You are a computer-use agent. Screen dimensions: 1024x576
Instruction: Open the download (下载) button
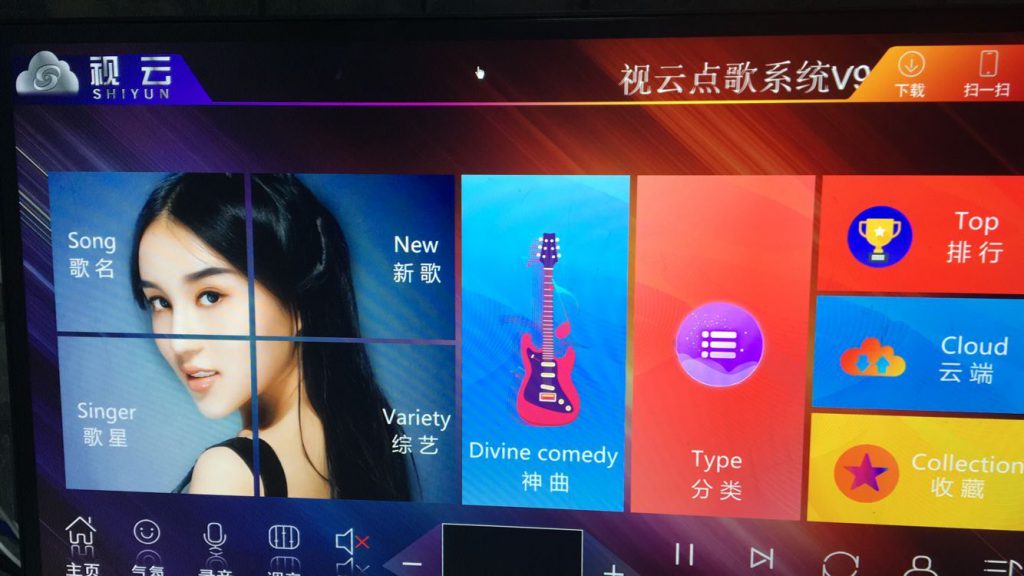tap(910, 74)
